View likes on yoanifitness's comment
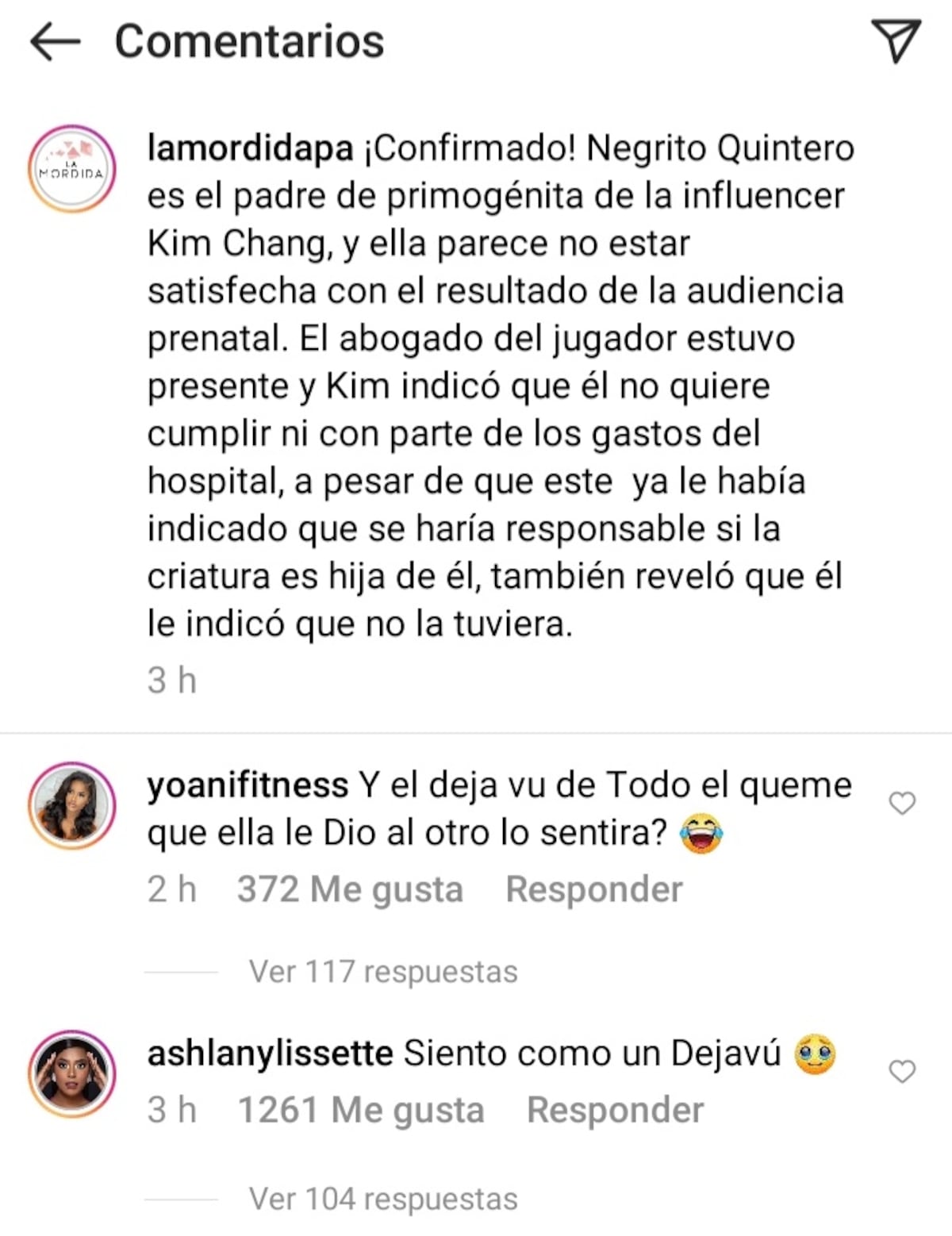 point(350,889)
